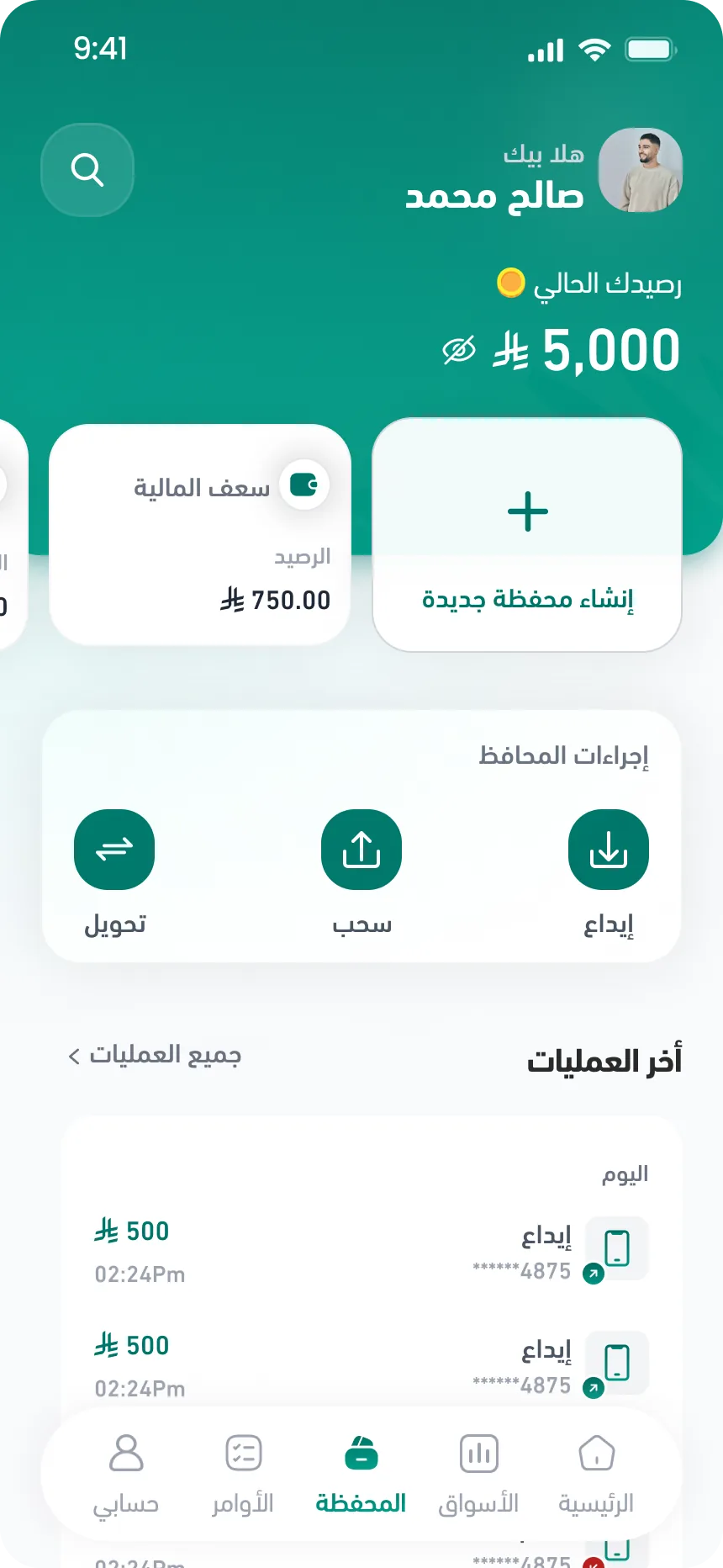Go to the الرئيسية home tab
Viewport: 723px width, 1568px height.
(x=597, y=1453)
